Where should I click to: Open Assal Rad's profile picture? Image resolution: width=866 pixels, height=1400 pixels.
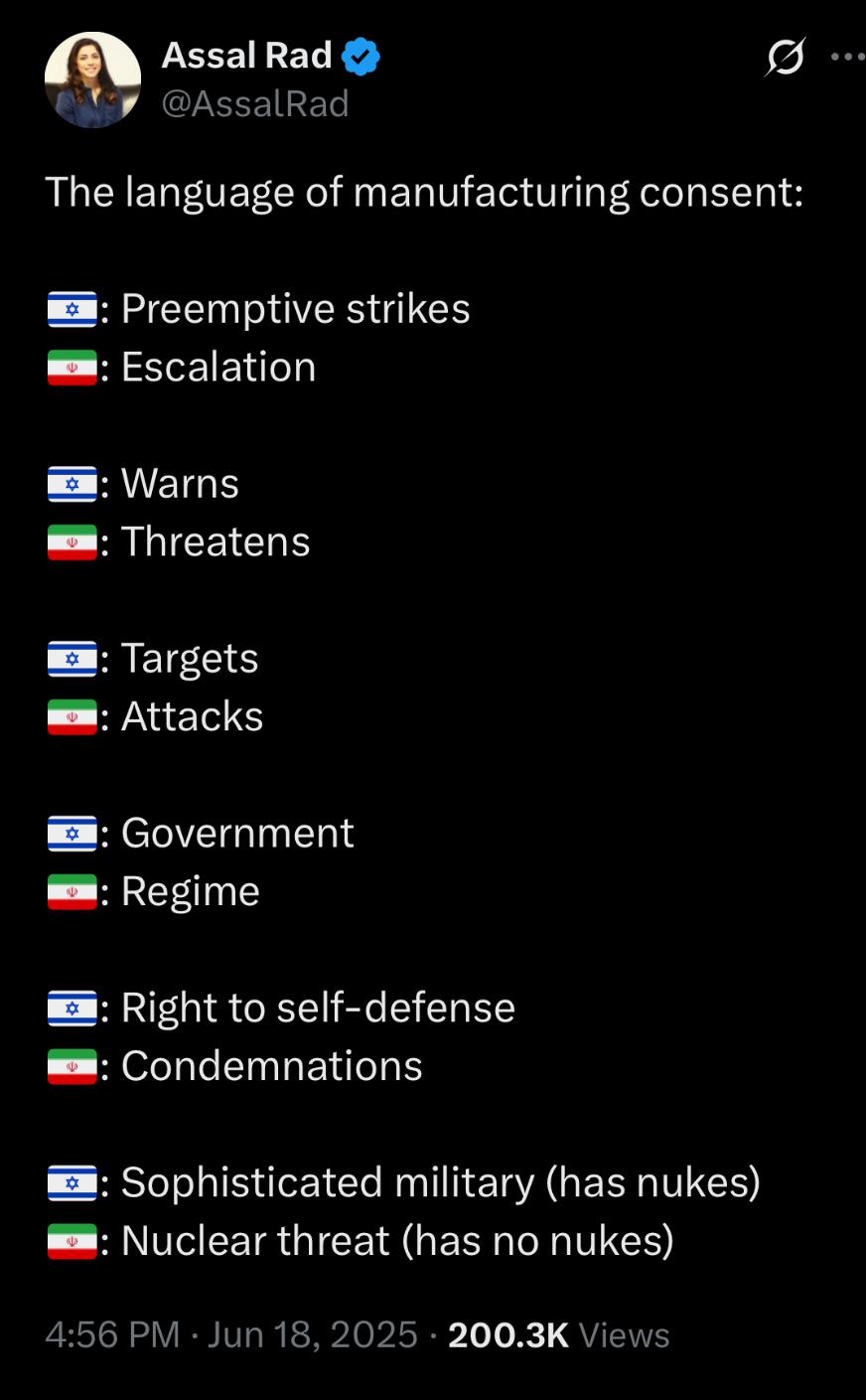92,79
